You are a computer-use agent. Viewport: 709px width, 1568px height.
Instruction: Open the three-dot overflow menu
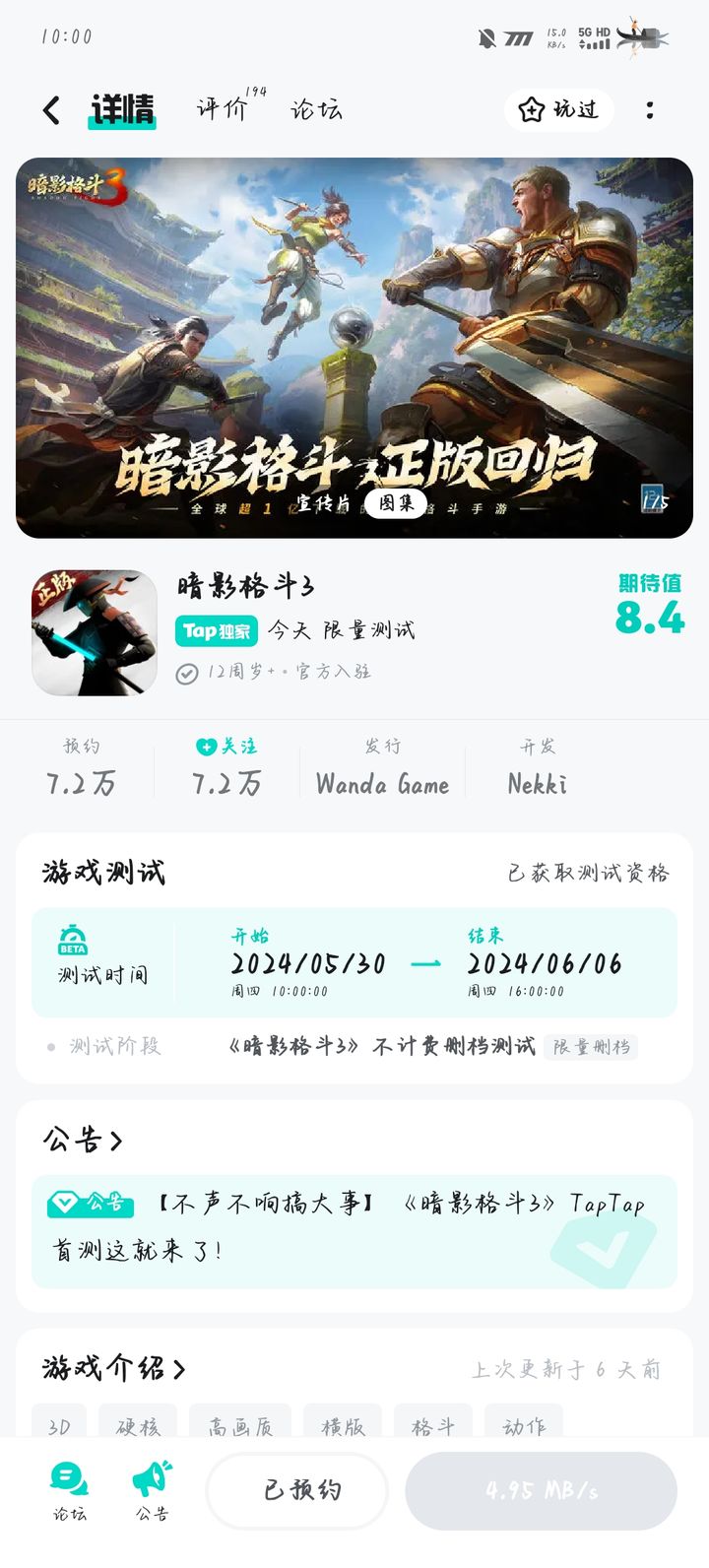click(x=650, y=110)
